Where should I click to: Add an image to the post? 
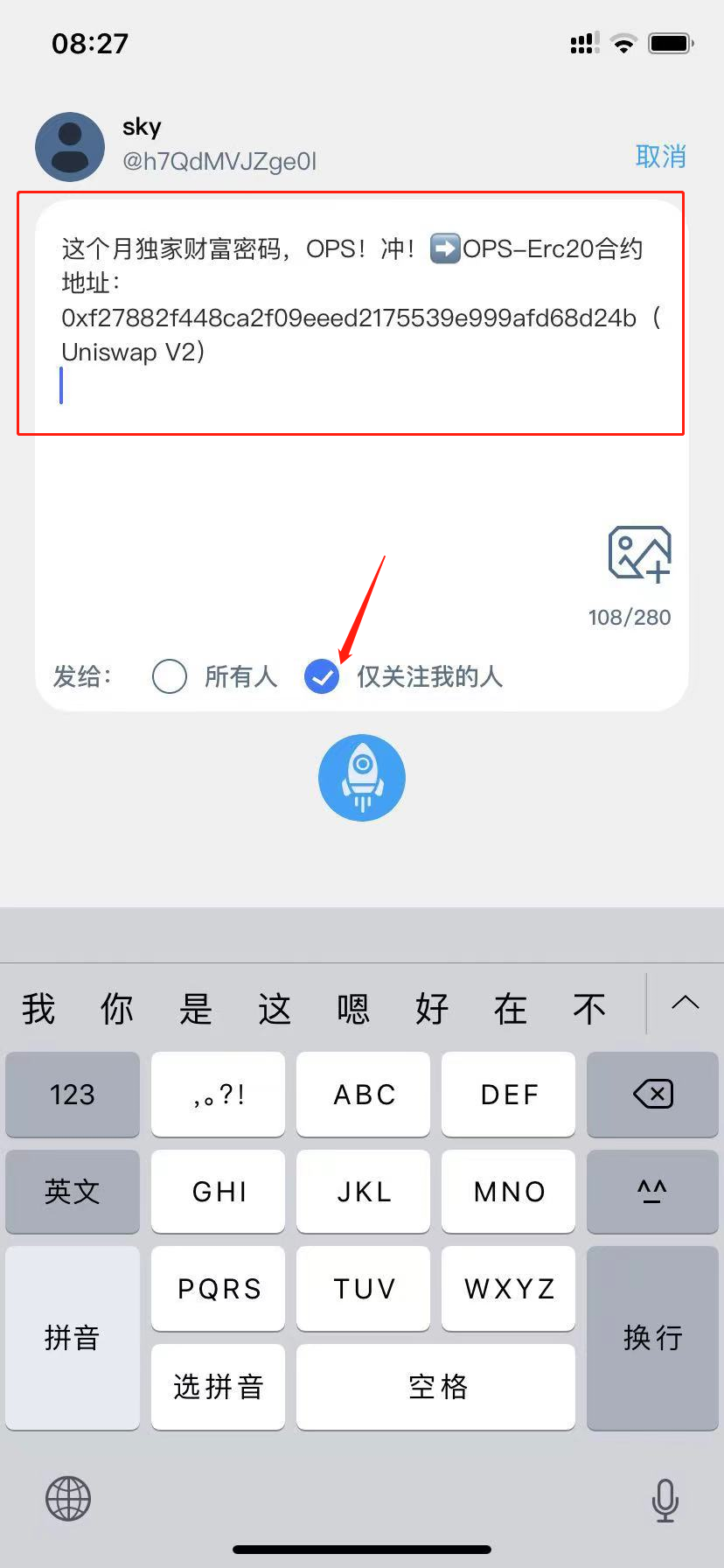coord(639,553)
